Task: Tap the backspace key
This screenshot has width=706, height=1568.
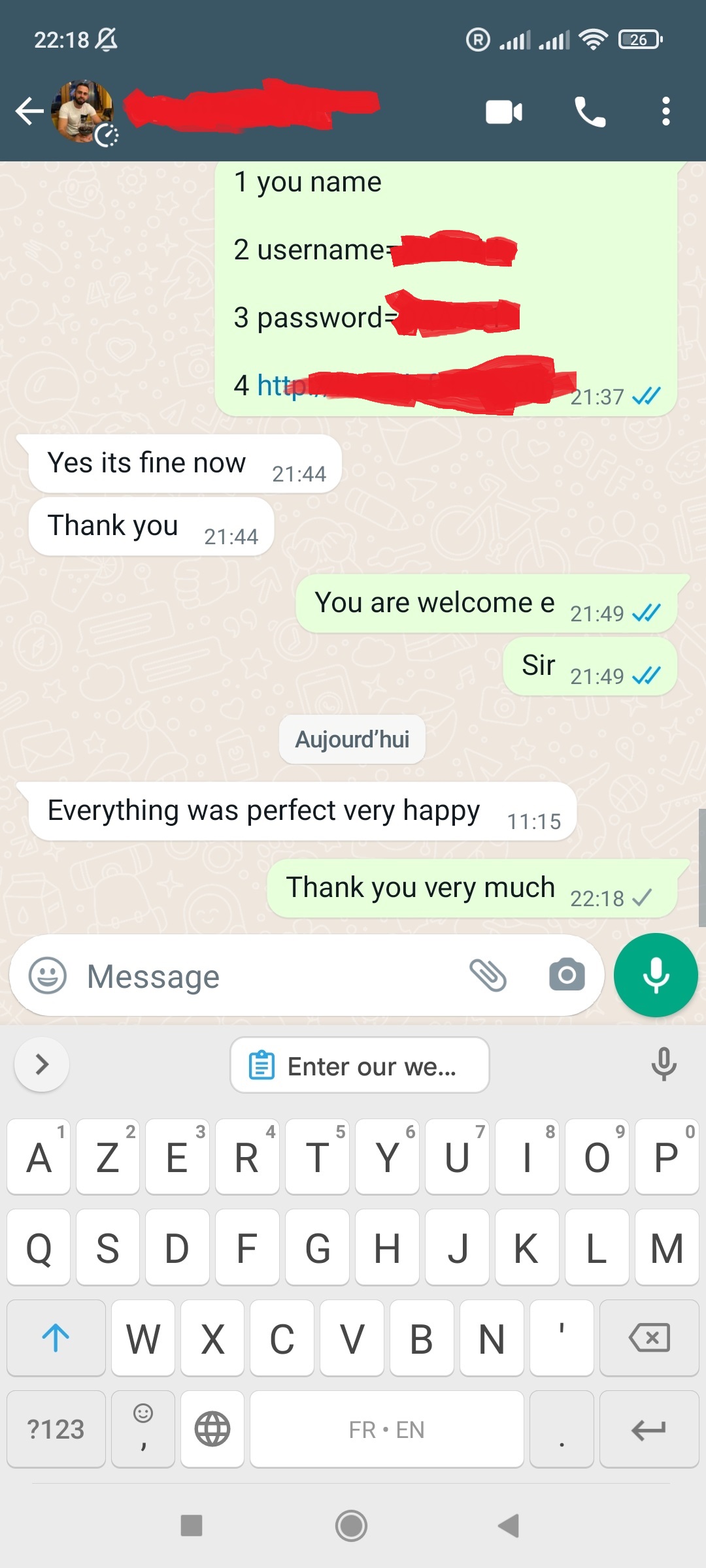Action: tap(649, 1338)
